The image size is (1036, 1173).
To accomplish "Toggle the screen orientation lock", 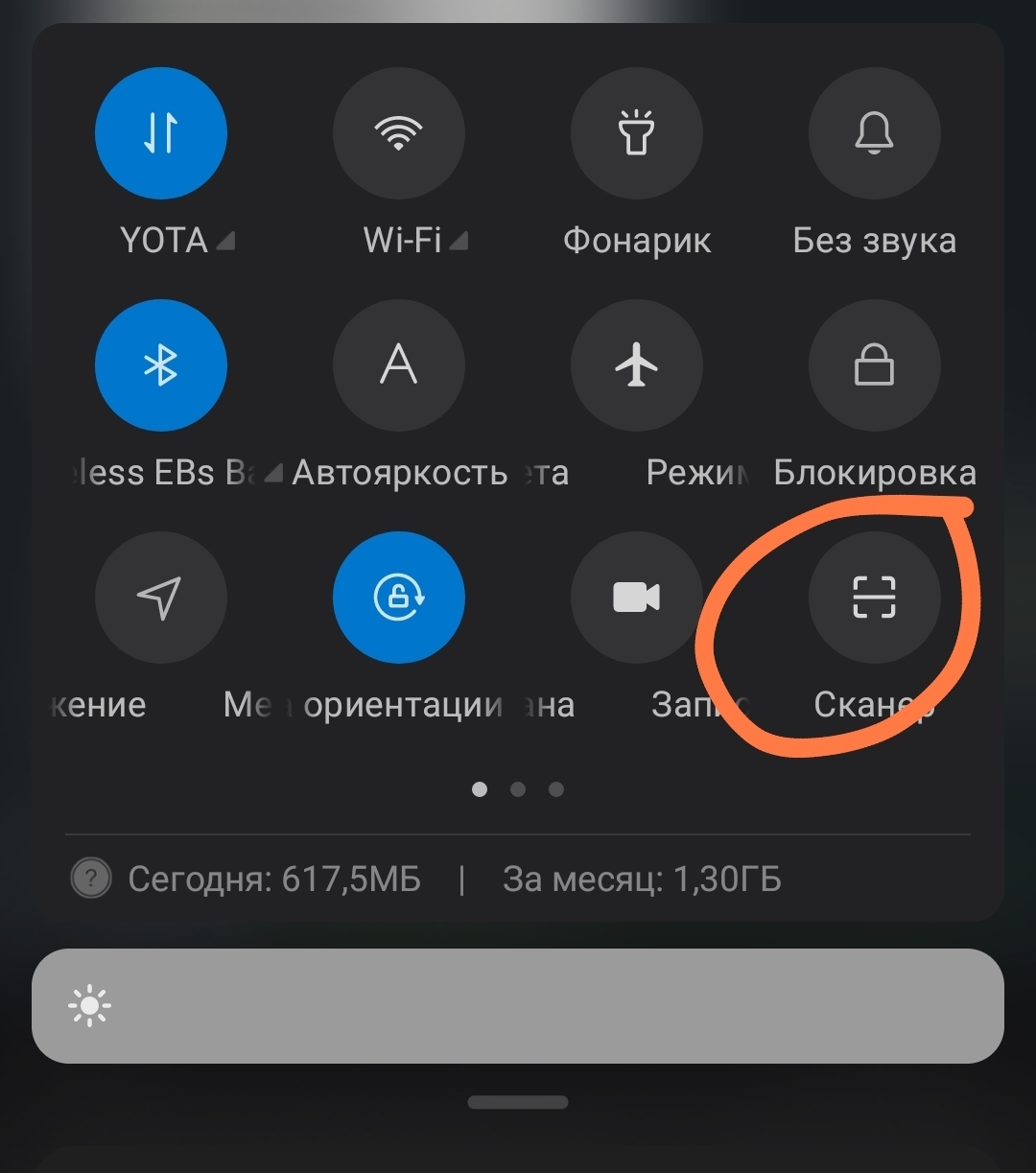I will pos(398,598).
